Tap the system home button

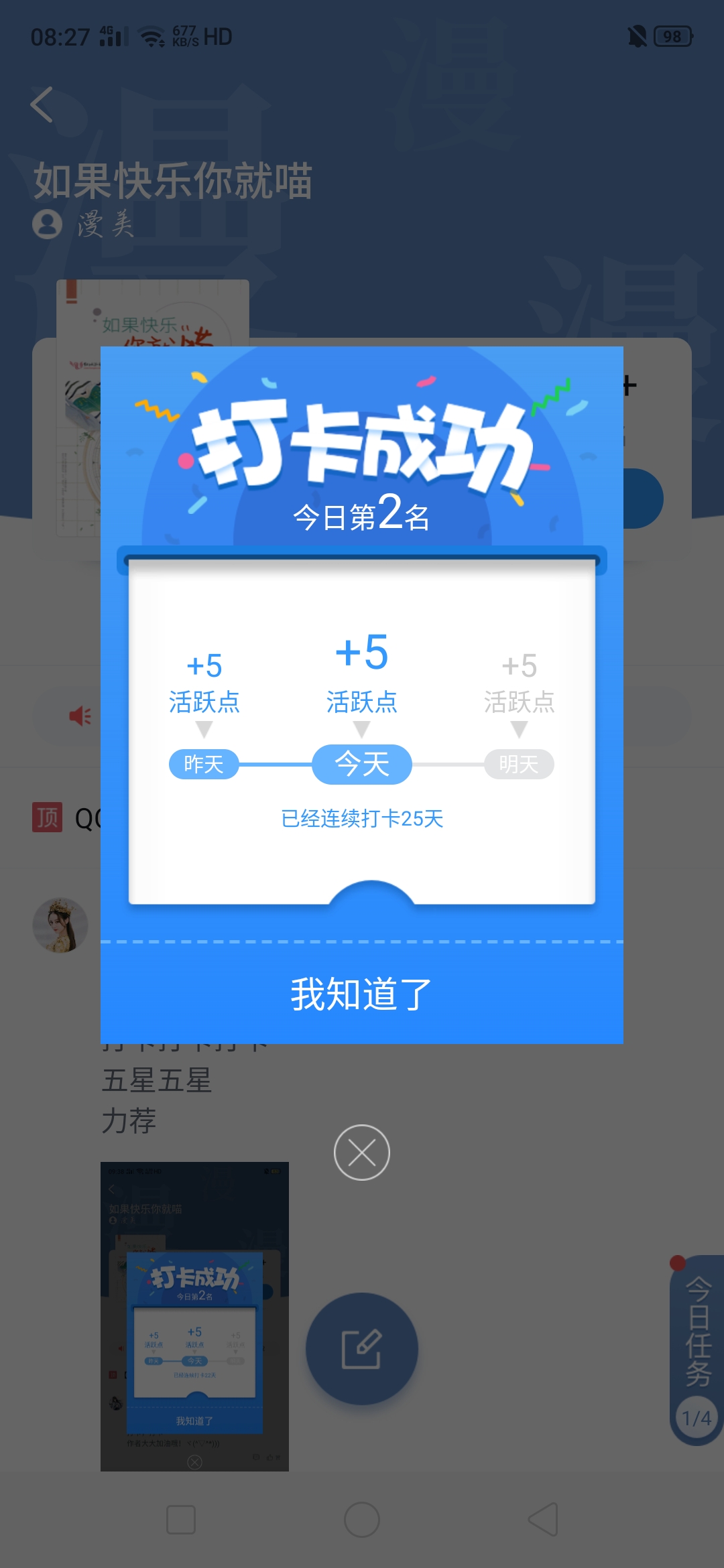click(362, 1520)
